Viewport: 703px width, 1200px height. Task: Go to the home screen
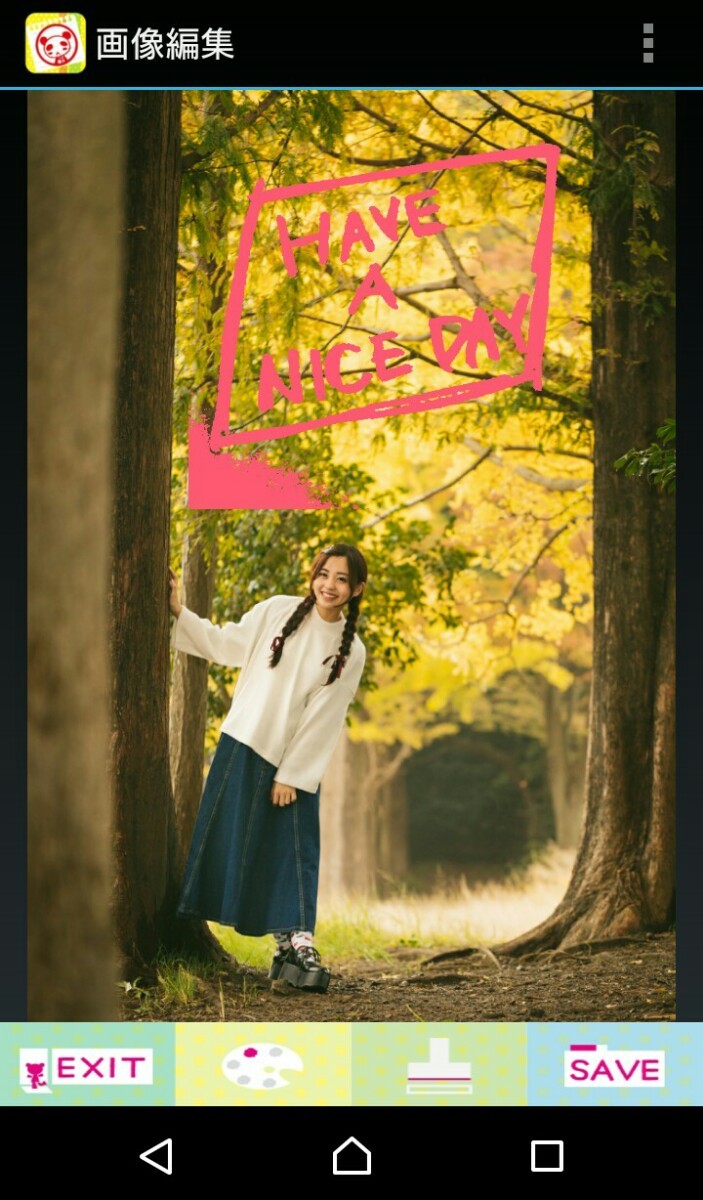(351, 1156)
